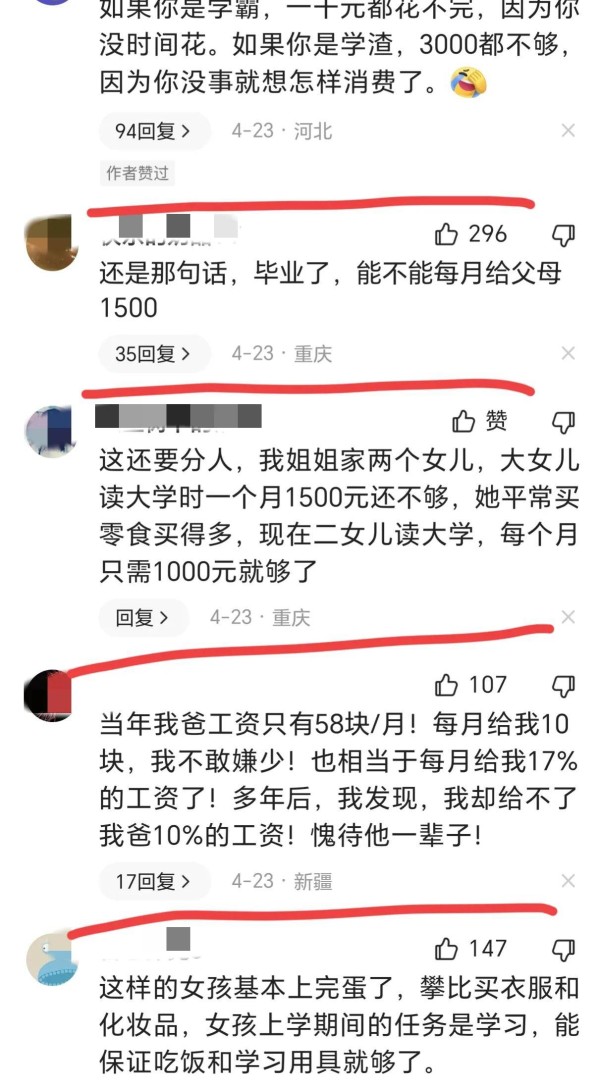Viewport: 600px width, 1088px height.
Task: Dismiss the Chongqing 1500 comment with the X
Action: 567,354
